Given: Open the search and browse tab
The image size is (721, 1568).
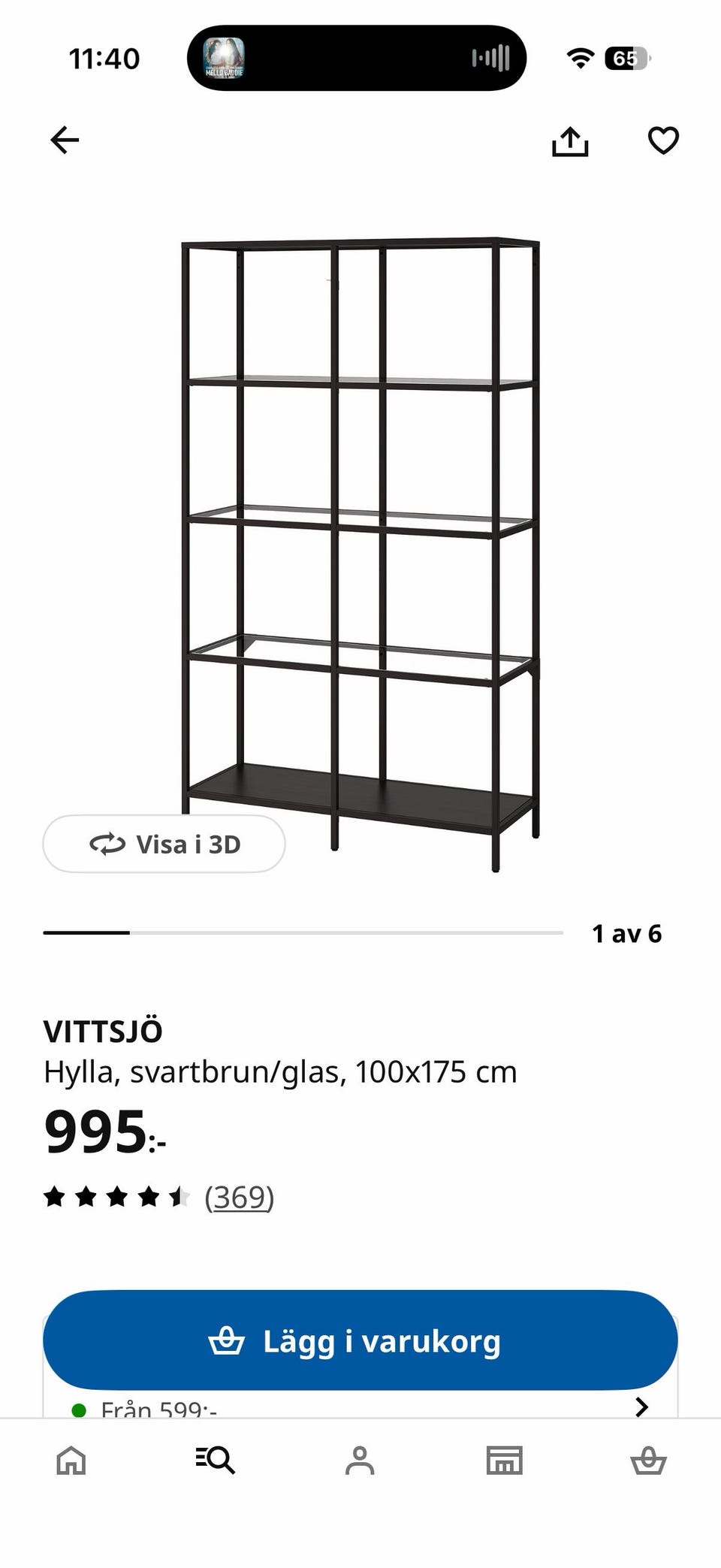Looking at the screenshot, I should (216, 1460).
